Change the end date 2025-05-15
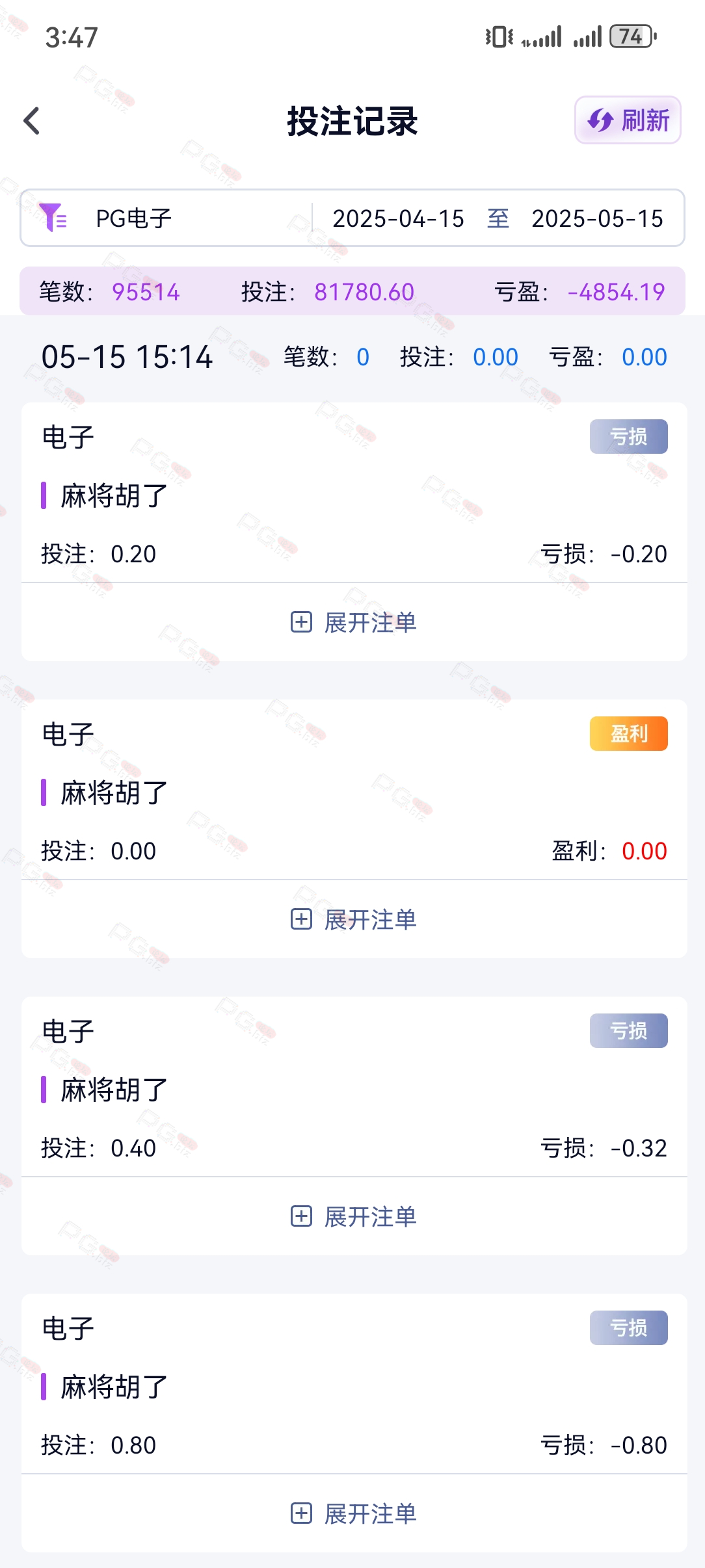 click(597, 218)
